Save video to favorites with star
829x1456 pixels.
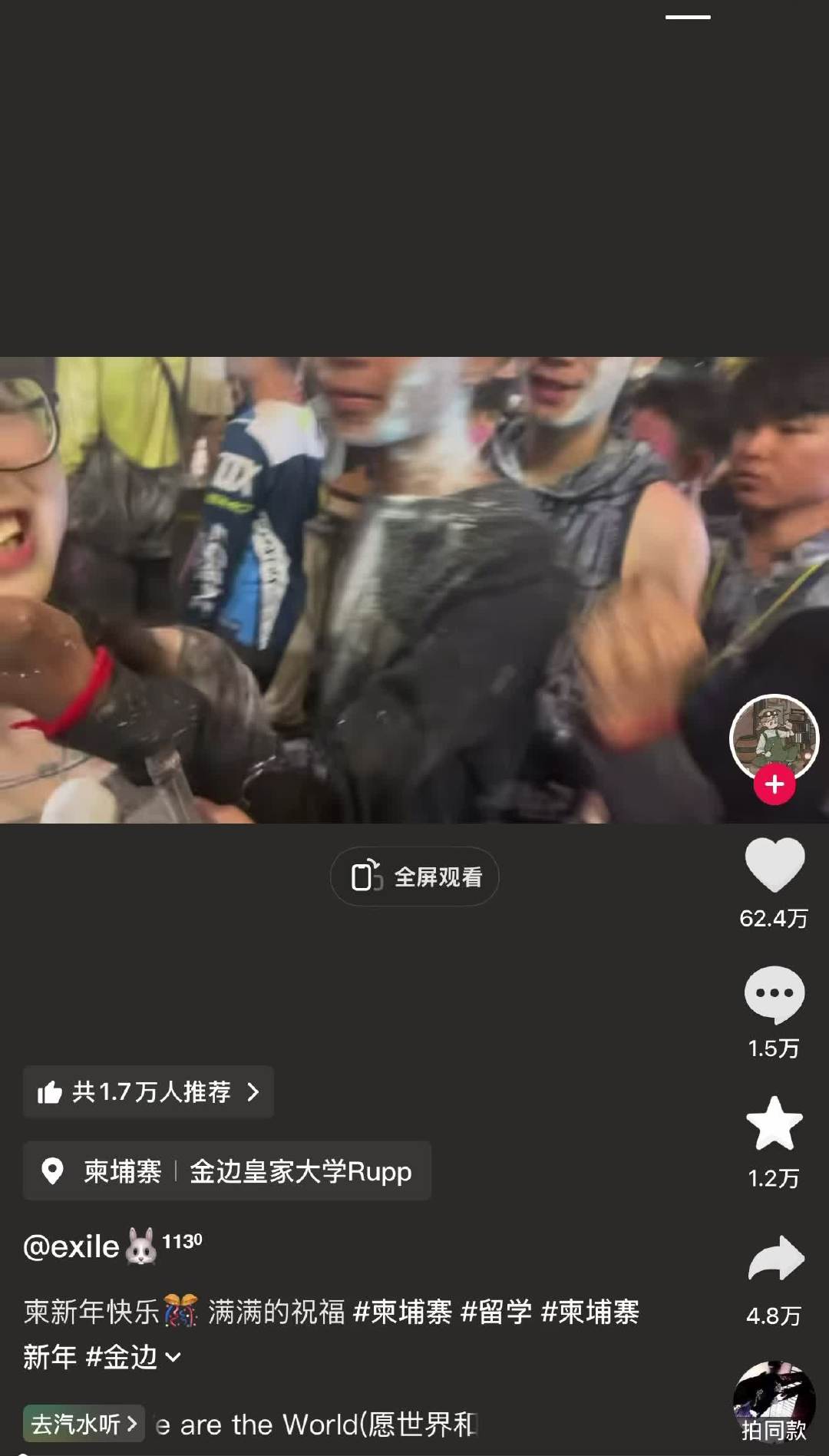coord(775,1124)
